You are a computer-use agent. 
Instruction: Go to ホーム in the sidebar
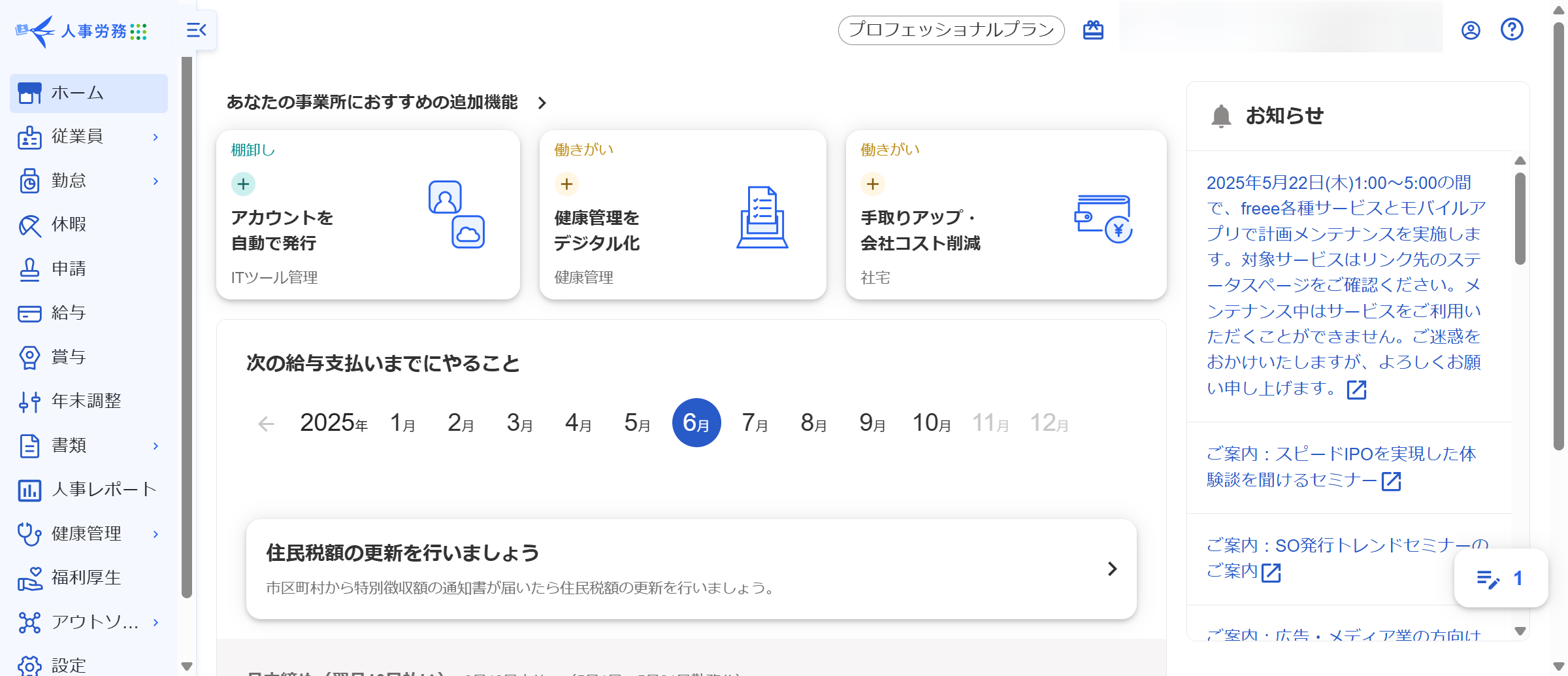(x=89, y=93)
